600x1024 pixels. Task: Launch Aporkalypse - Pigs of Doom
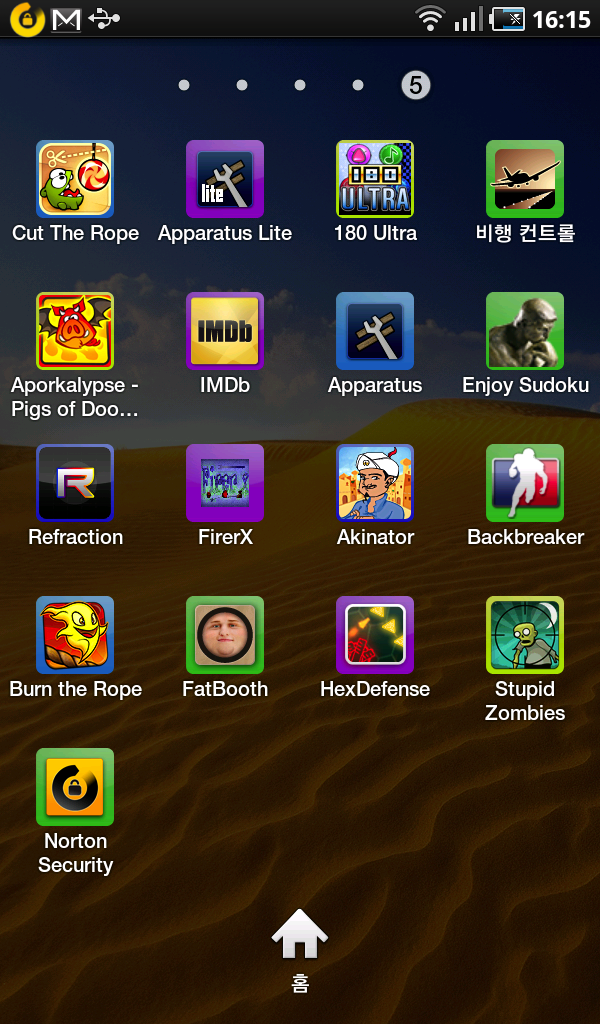(x=75, y=332)
